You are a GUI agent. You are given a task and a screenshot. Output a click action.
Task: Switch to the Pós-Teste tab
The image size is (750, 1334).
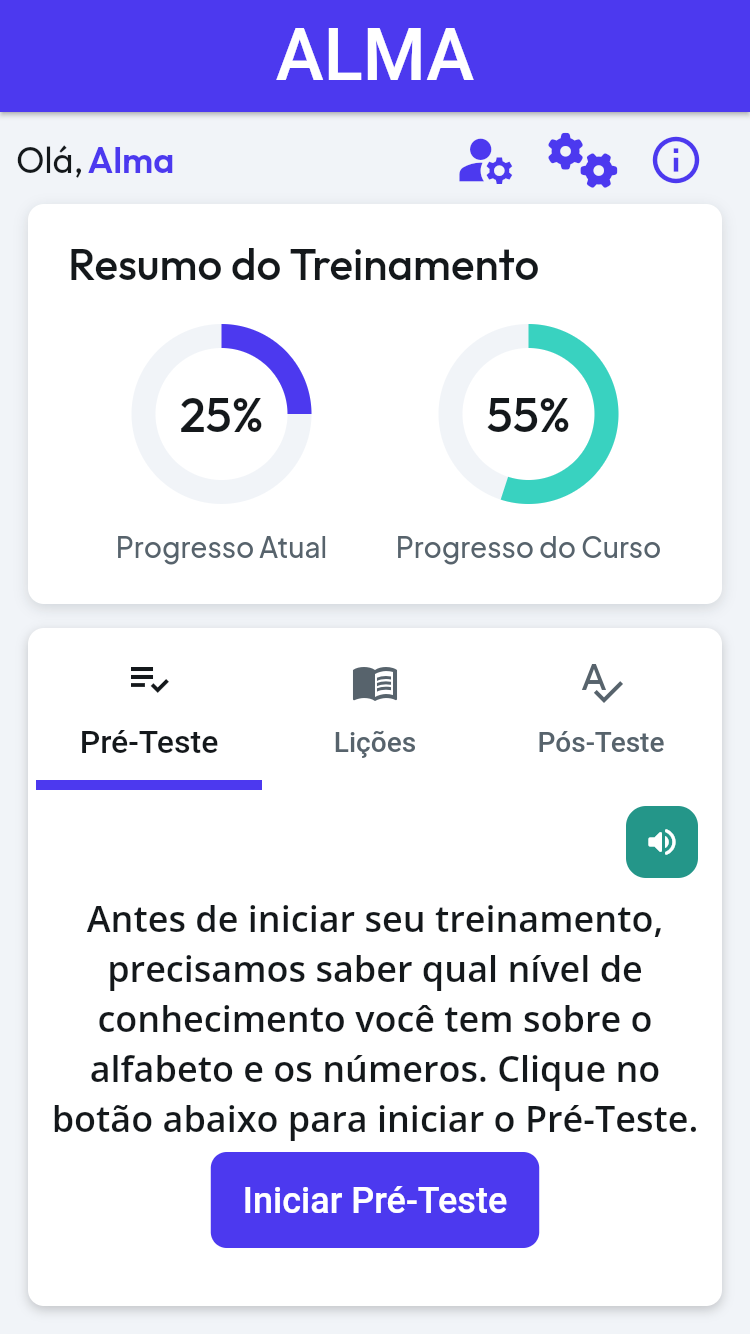pyautogui.click(x=601, y=742)
